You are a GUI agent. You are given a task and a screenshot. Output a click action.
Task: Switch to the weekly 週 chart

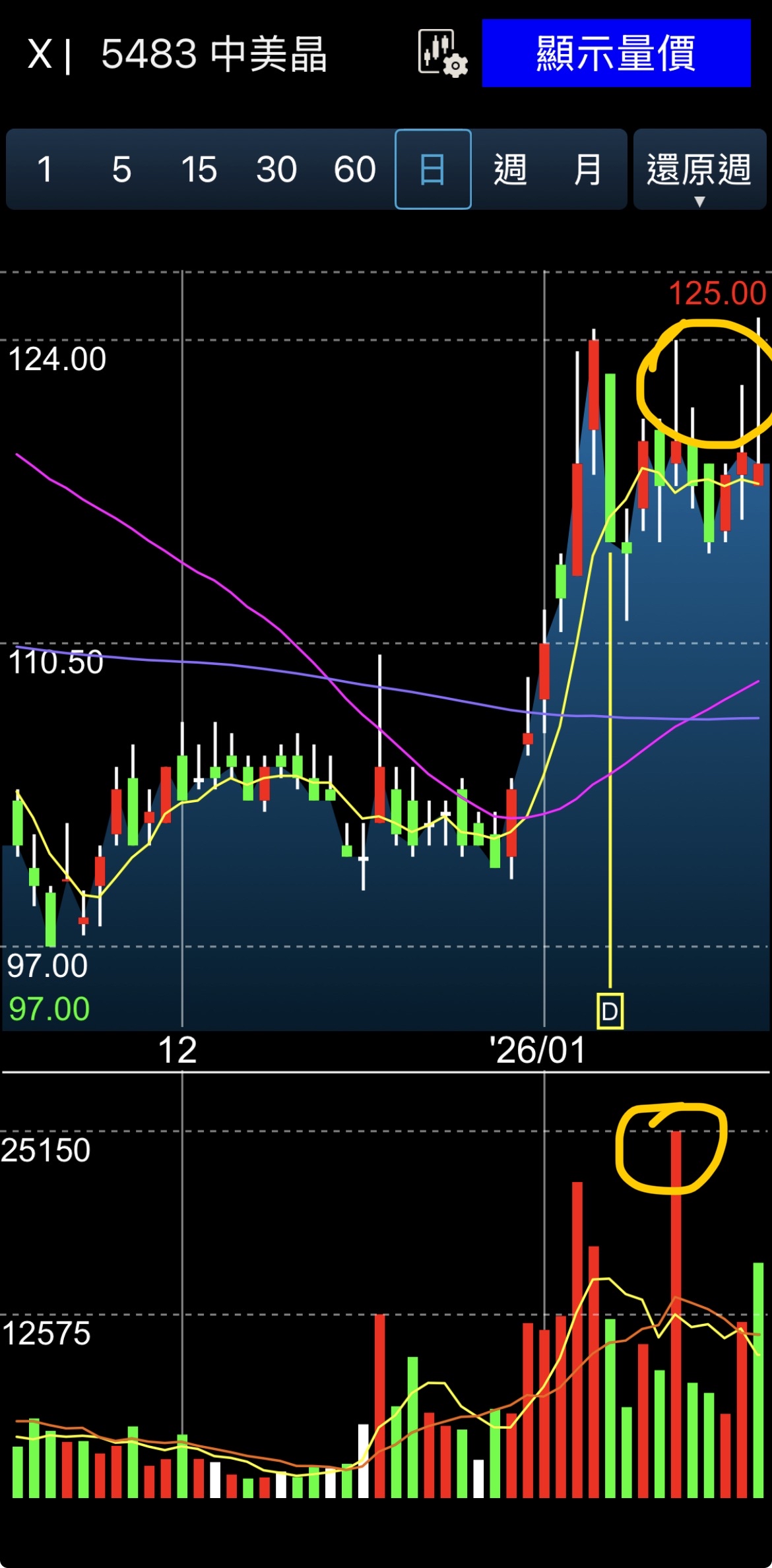(x=510, y=170)
